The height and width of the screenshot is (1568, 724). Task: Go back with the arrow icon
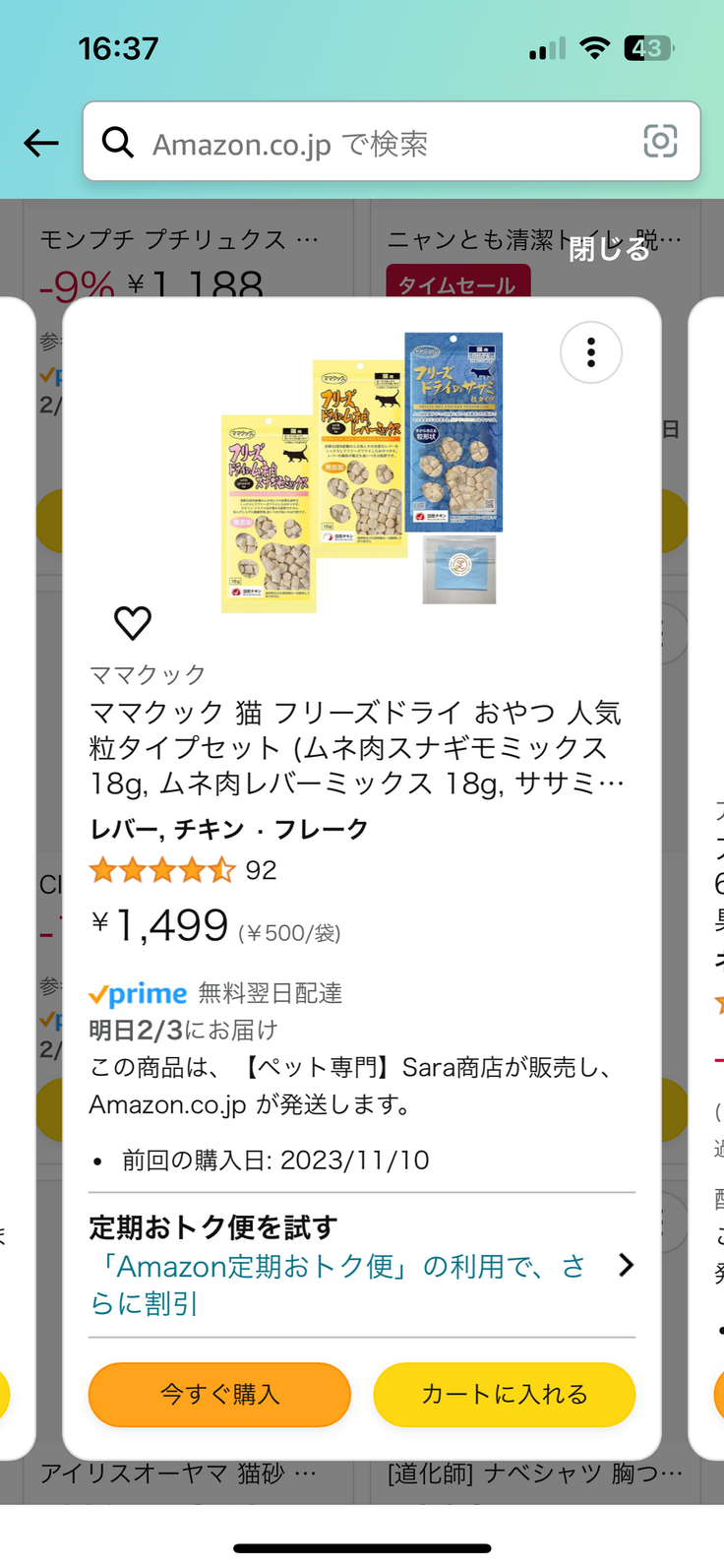[41, 144]
